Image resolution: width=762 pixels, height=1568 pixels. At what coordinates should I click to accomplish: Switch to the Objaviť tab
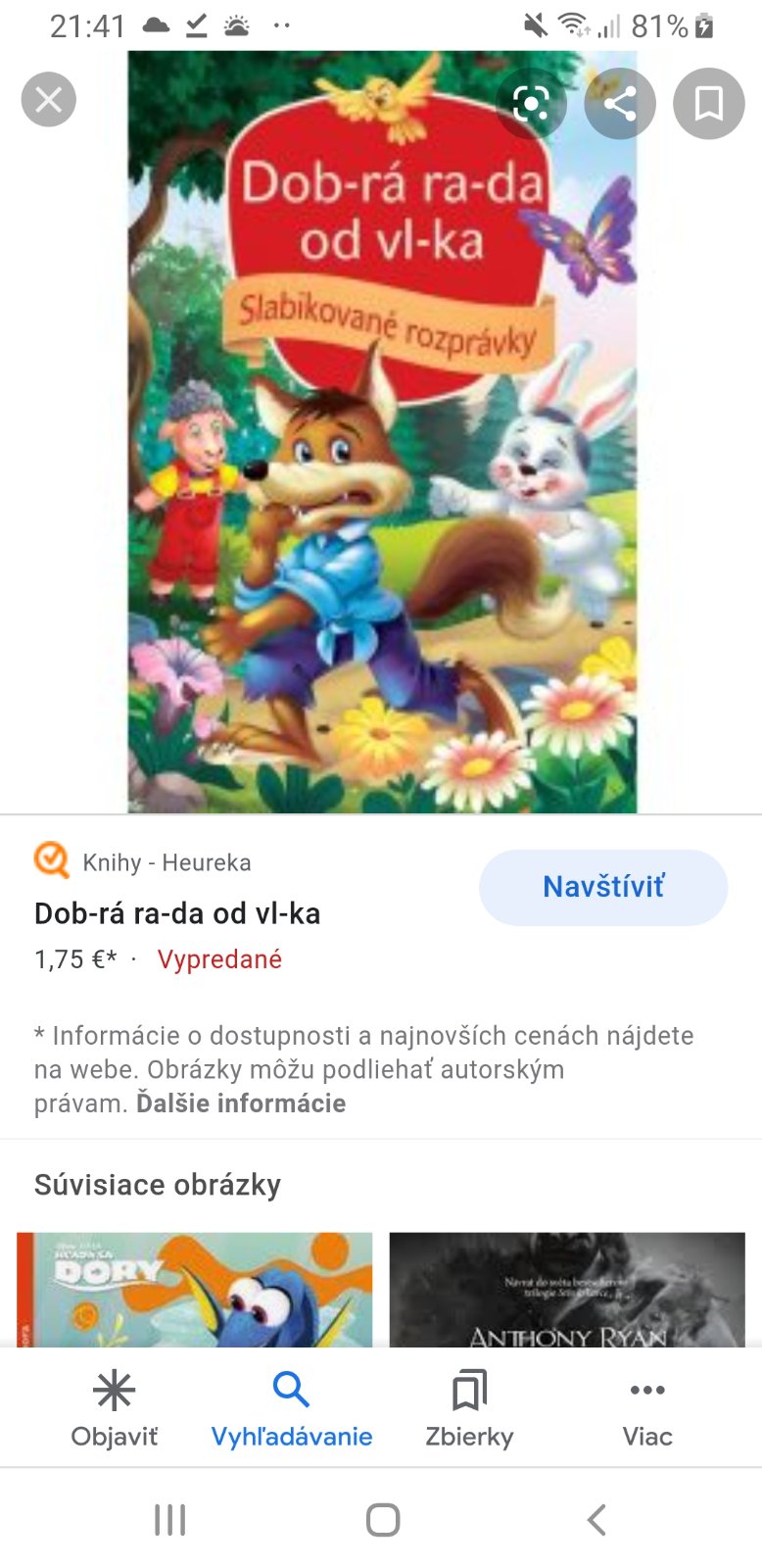pyautogui.click(x=114, y=1409)
